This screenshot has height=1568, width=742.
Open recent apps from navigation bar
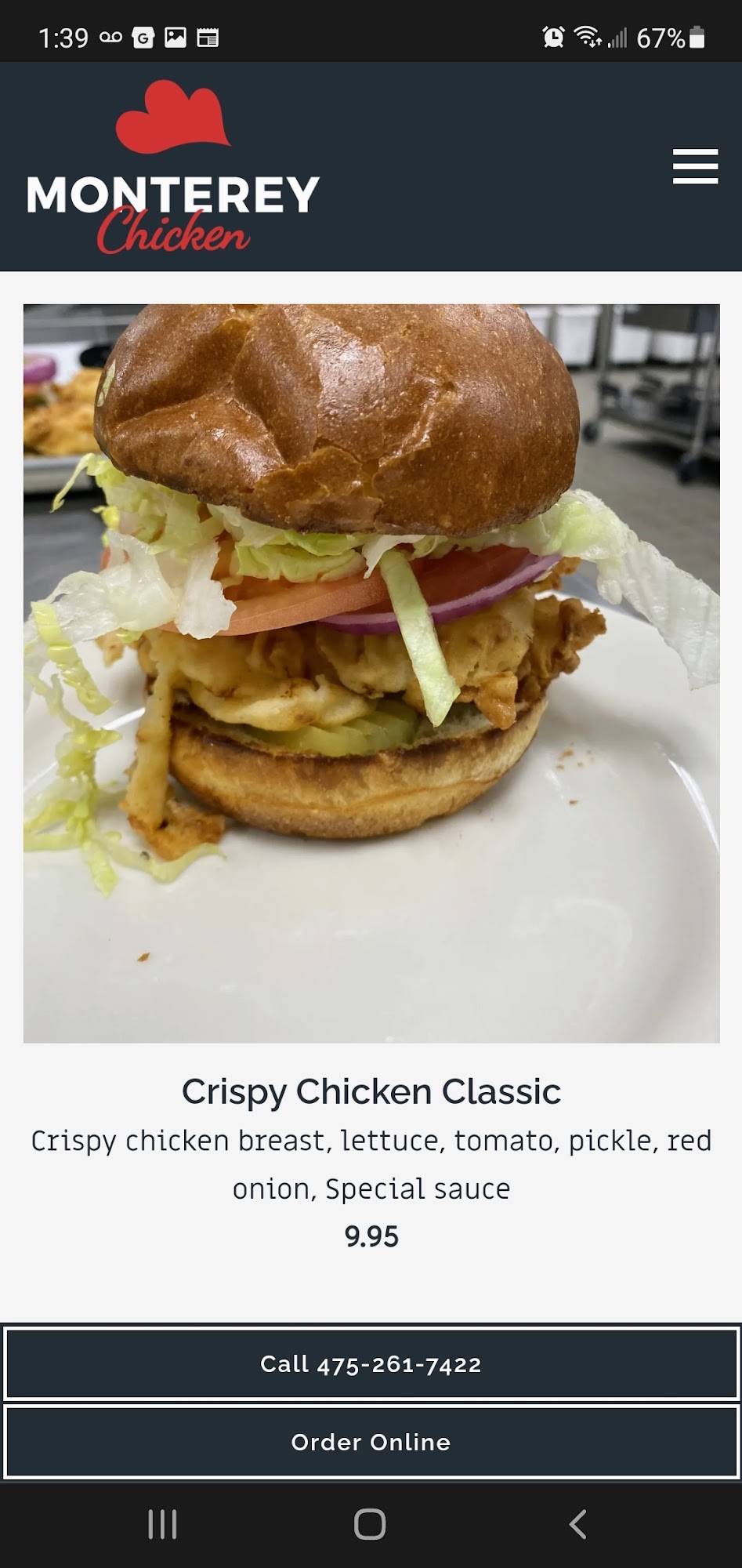(162, 1524)
